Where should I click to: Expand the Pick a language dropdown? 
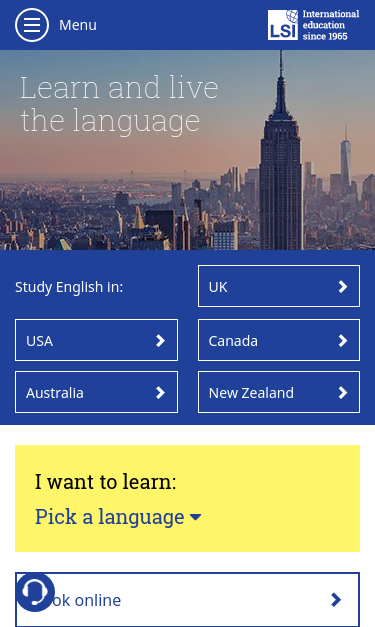[x=118, y=517]
